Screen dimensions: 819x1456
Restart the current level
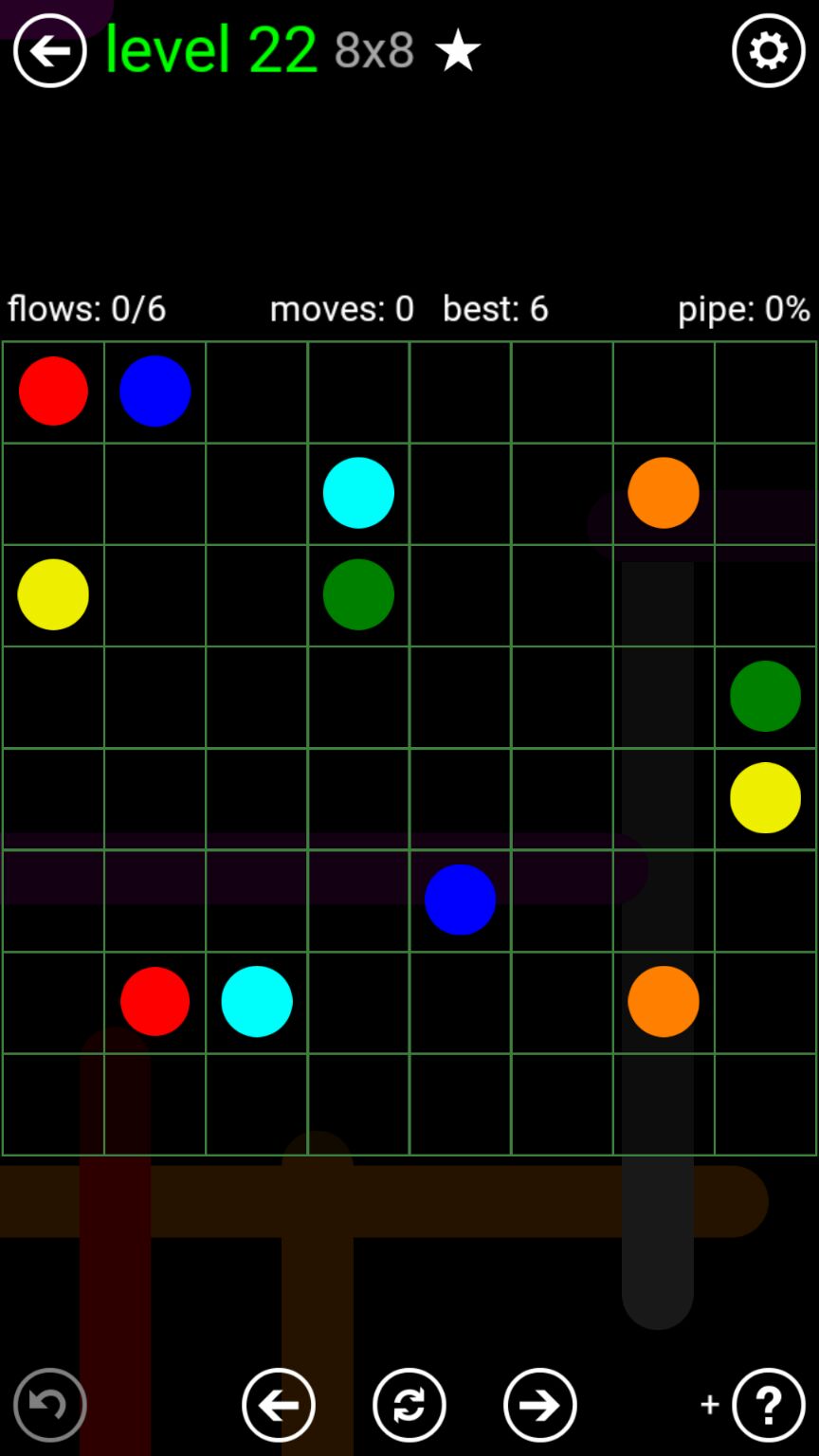point(409,1405)
